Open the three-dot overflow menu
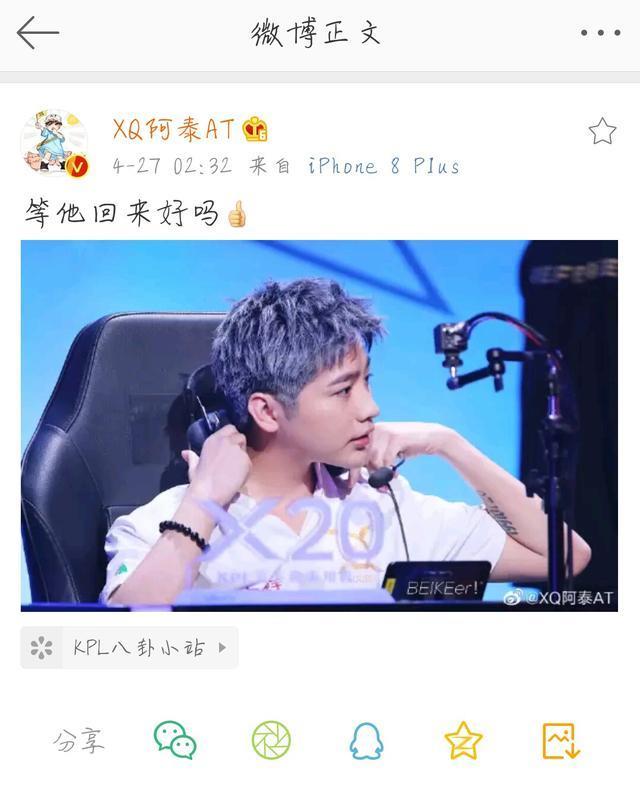 pyautogui.click(x=600, y=33)
